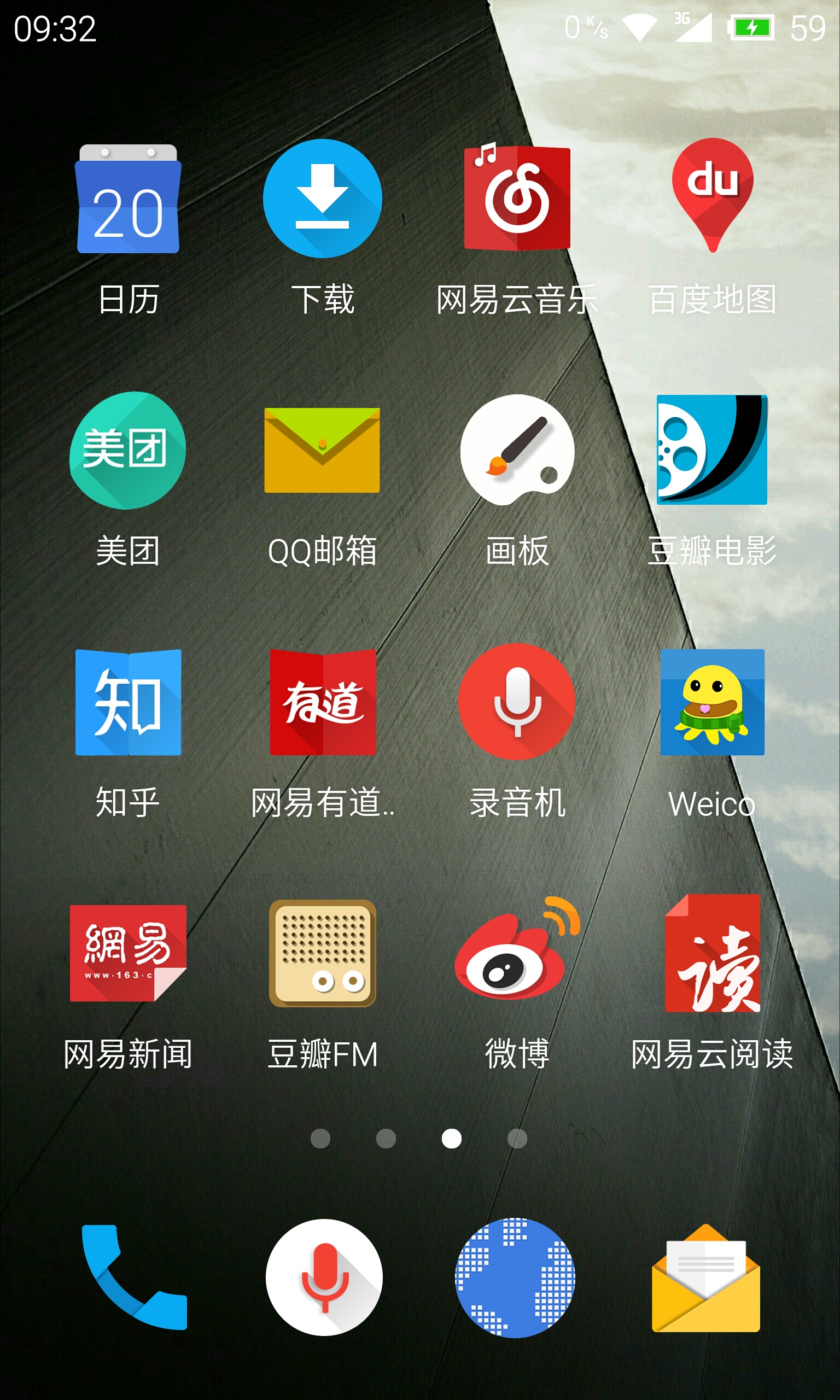Open 网易新闻 news app
Viewport: 840px width, 1400px height.
click(x=128, y=954)
